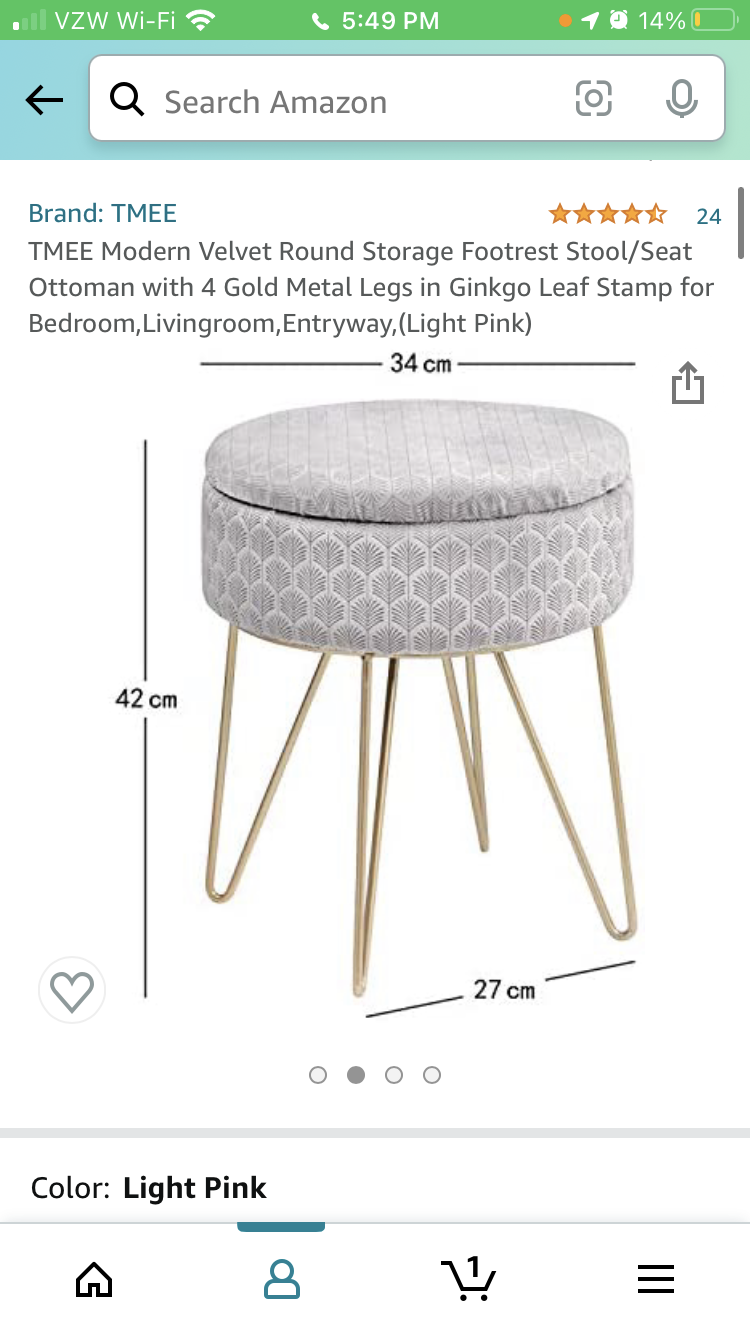The image size is (750, 1334).
Task: Open the Brand: TMEE link
Action: point(102,213)
